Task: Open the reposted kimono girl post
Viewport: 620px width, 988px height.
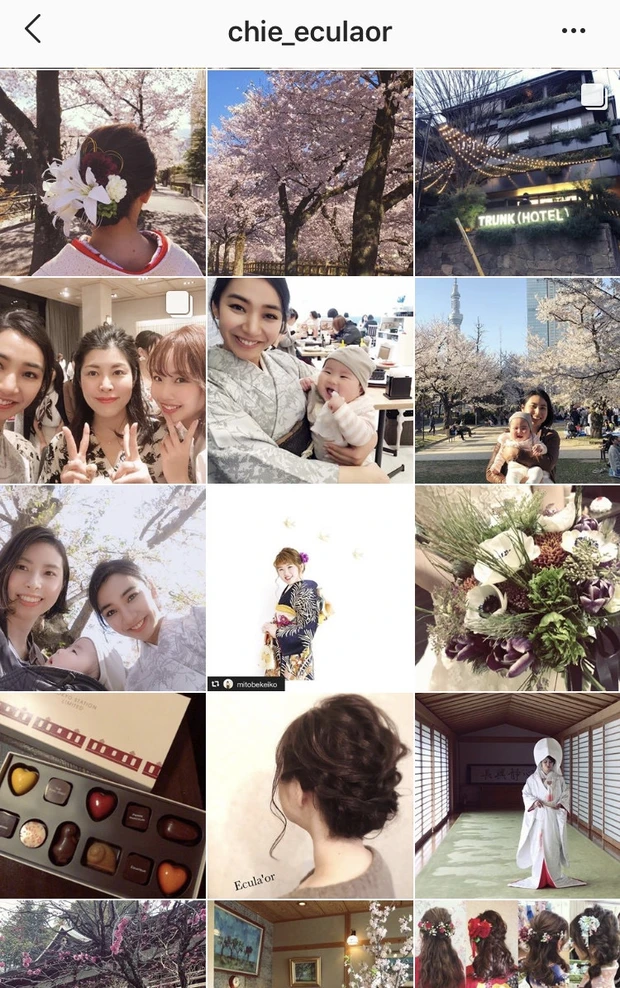Action: [310, 588]
